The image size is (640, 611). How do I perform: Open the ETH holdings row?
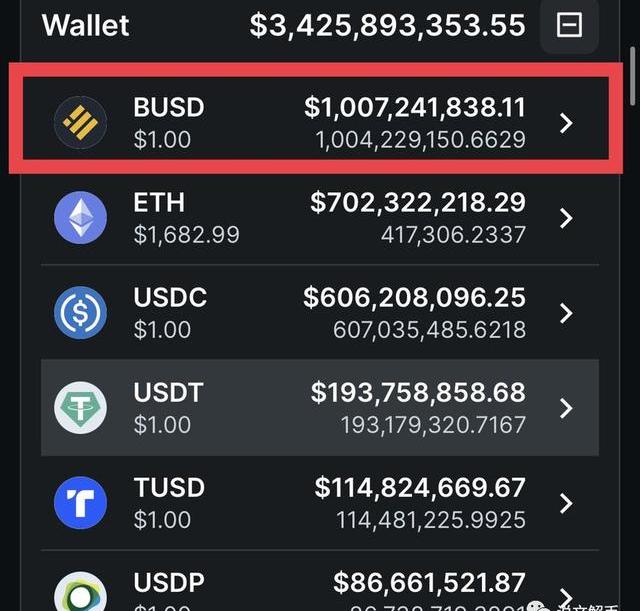click(320, 218)
